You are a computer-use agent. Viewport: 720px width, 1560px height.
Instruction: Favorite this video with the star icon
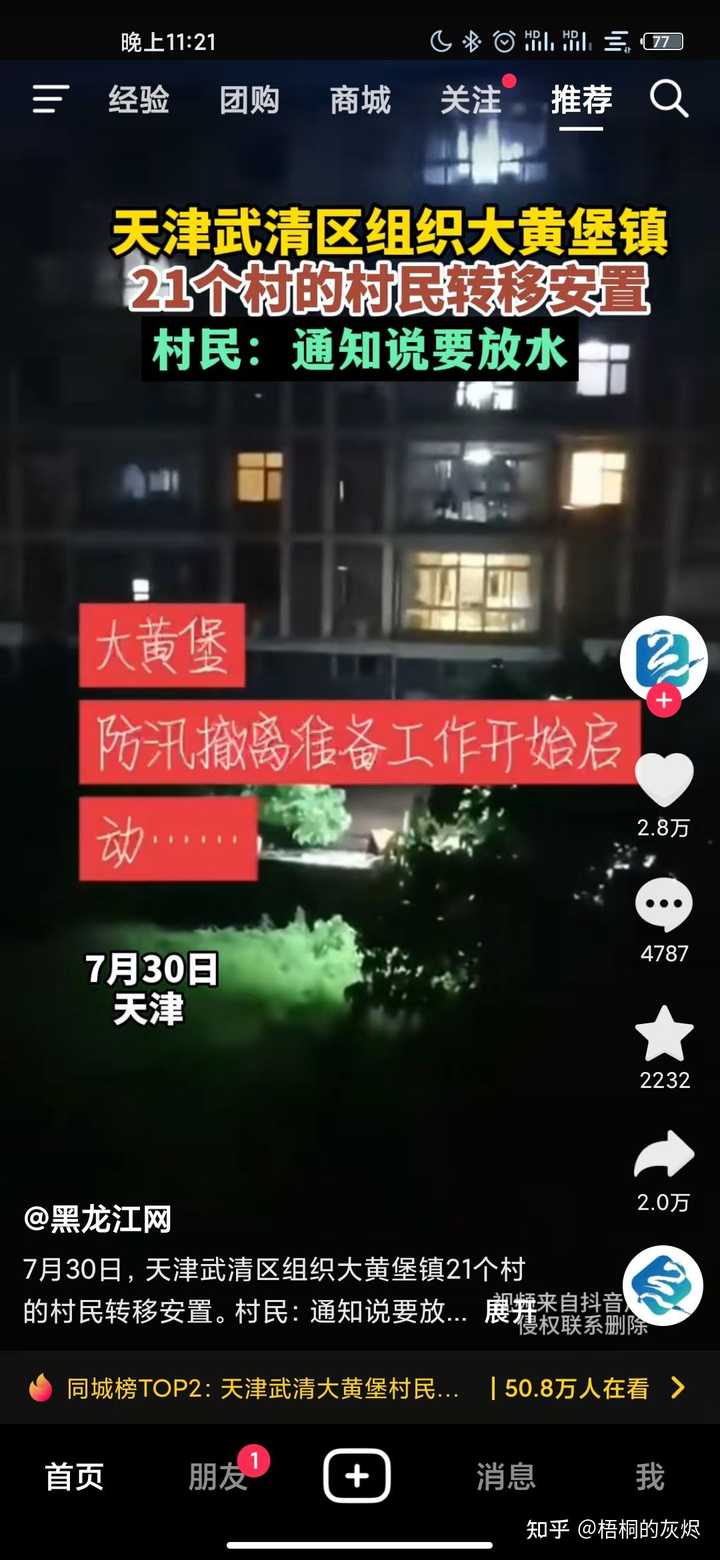[664, 1034]
